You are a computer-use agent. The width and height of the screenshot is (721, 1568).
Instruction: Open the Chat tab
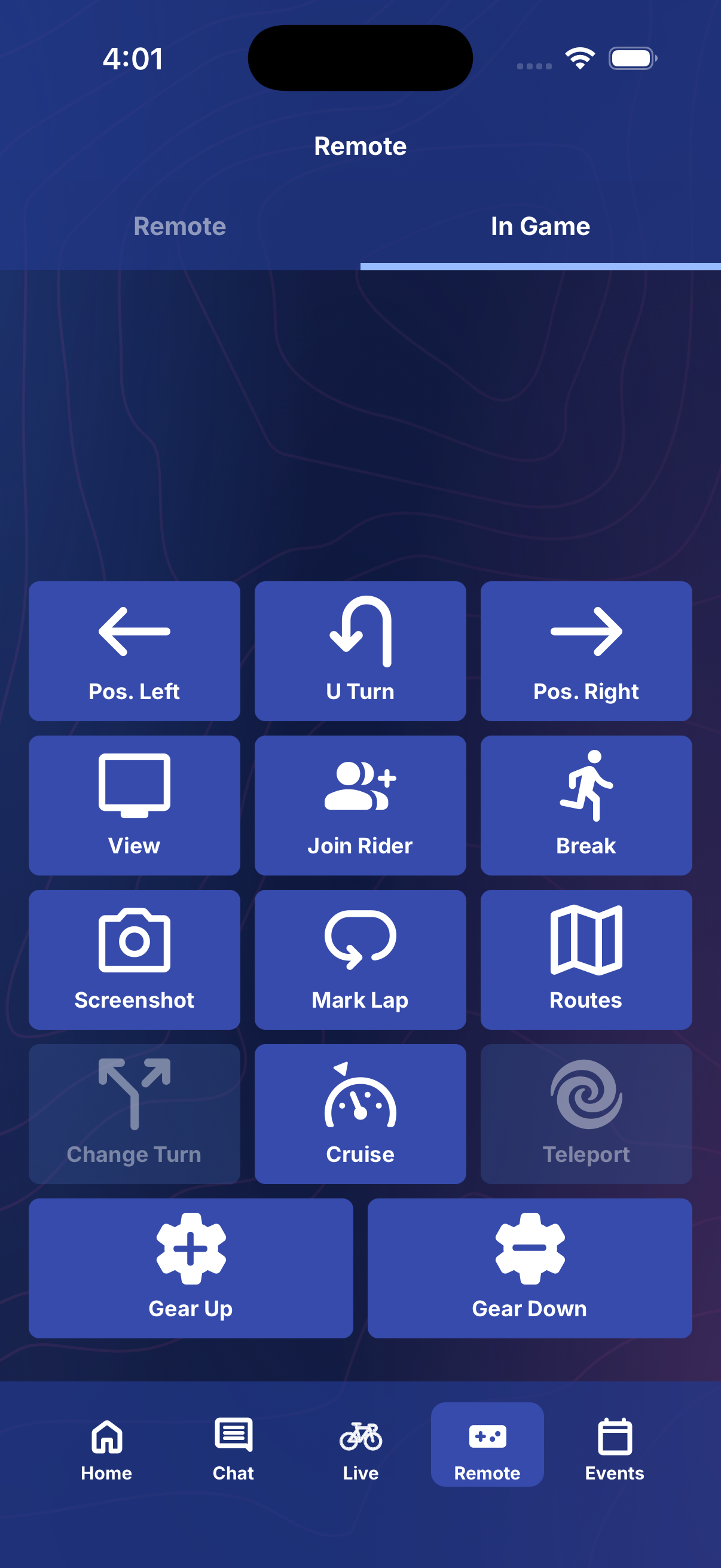point(233,1450)
